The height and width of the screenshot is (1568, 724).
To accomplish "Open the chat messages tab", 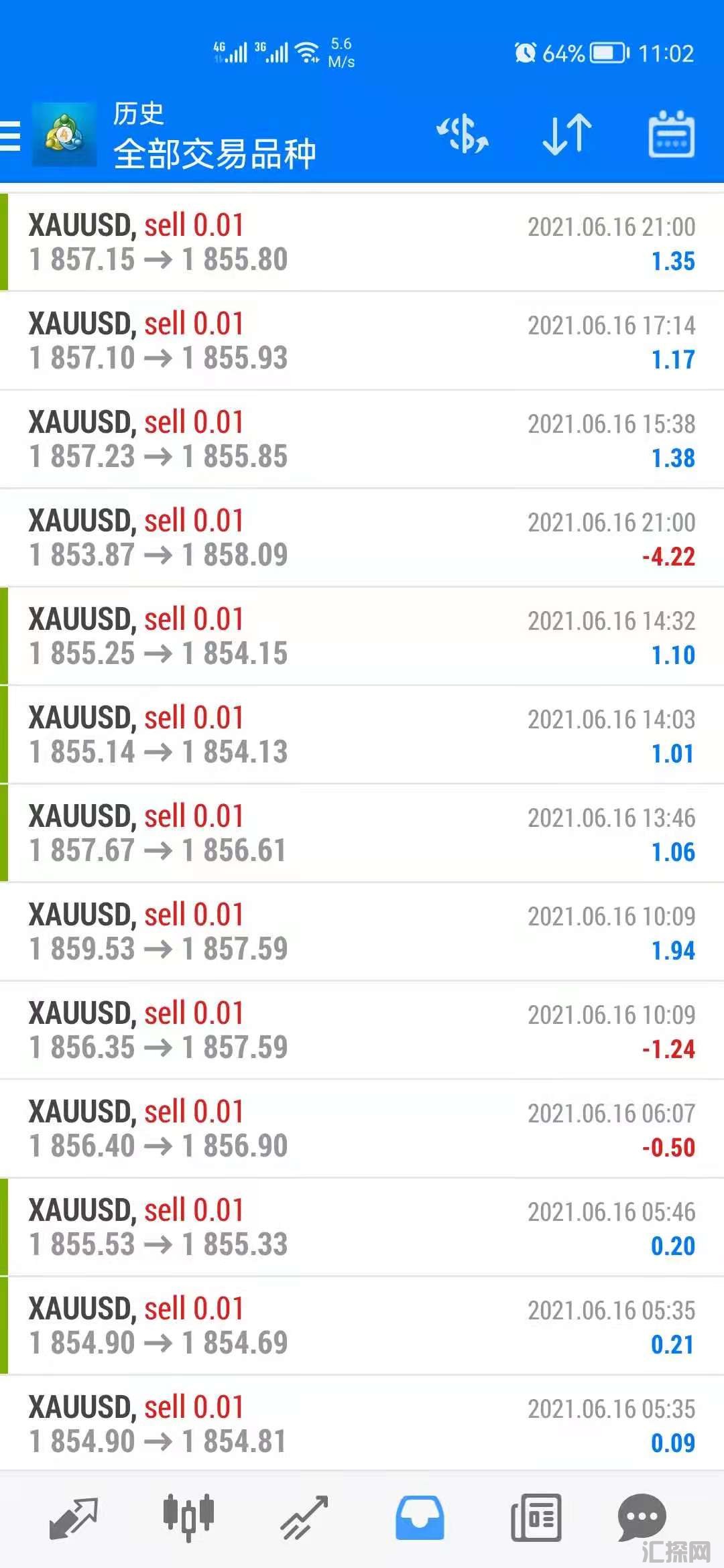I will pos(642,1517).
